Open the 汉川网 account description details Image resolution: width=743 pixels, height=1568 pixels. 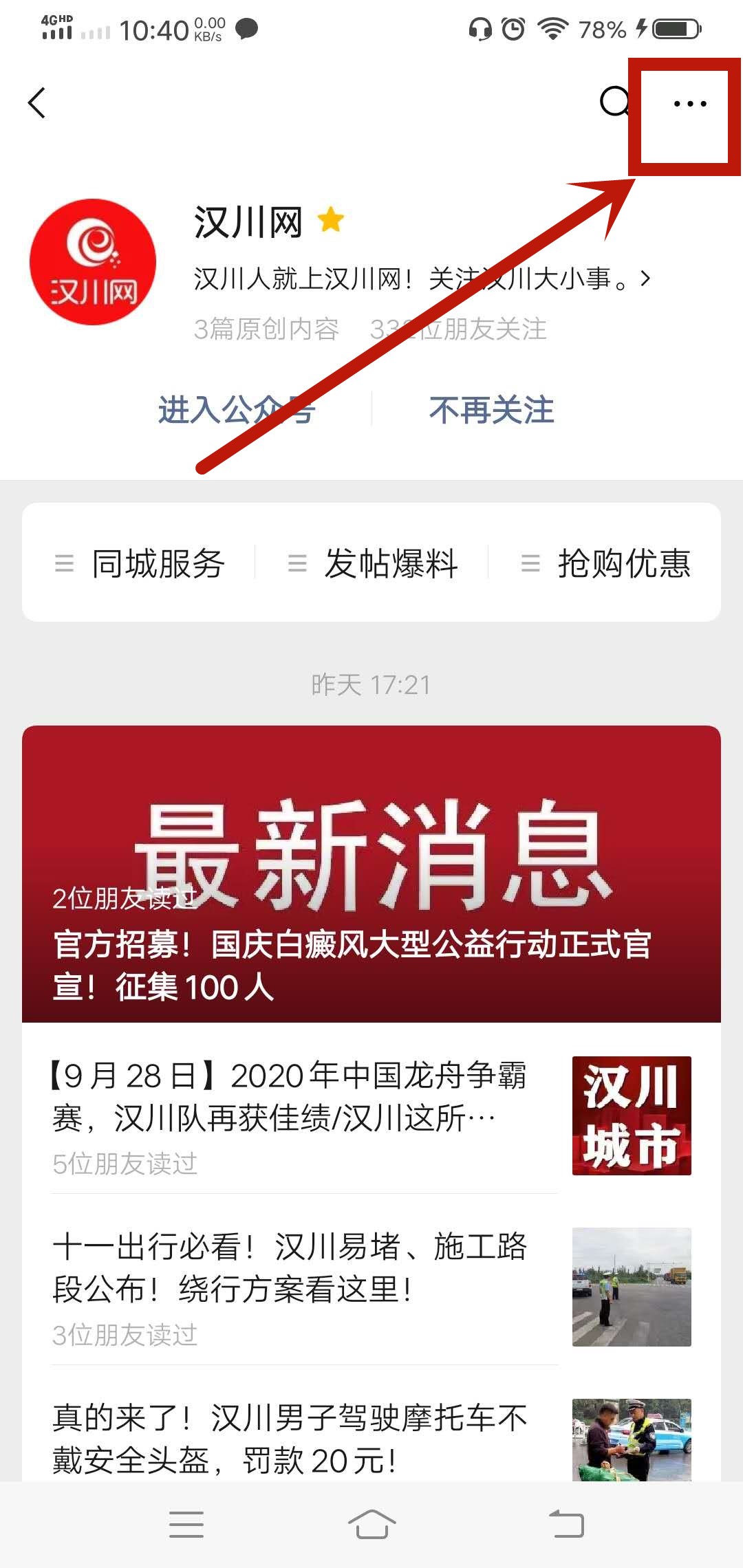[x=421, y=279]
